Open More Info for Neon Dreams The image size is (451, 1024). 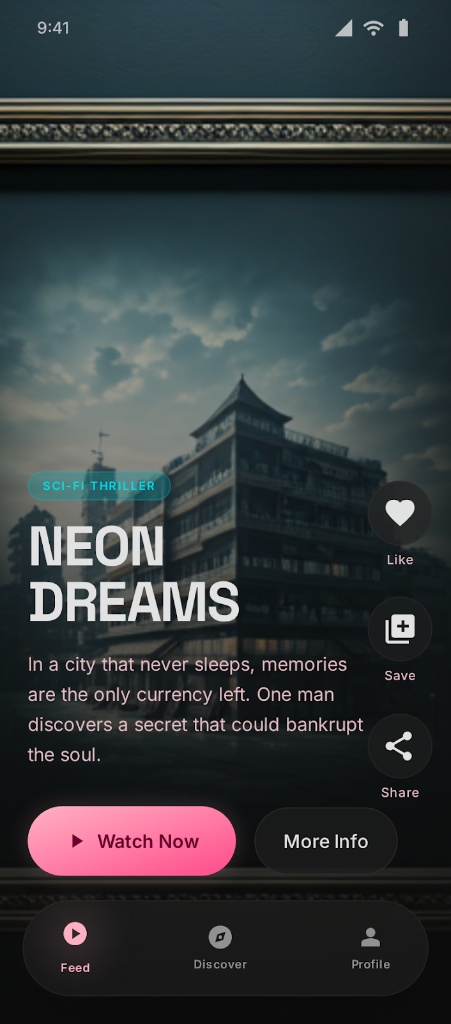click(326, 840)
